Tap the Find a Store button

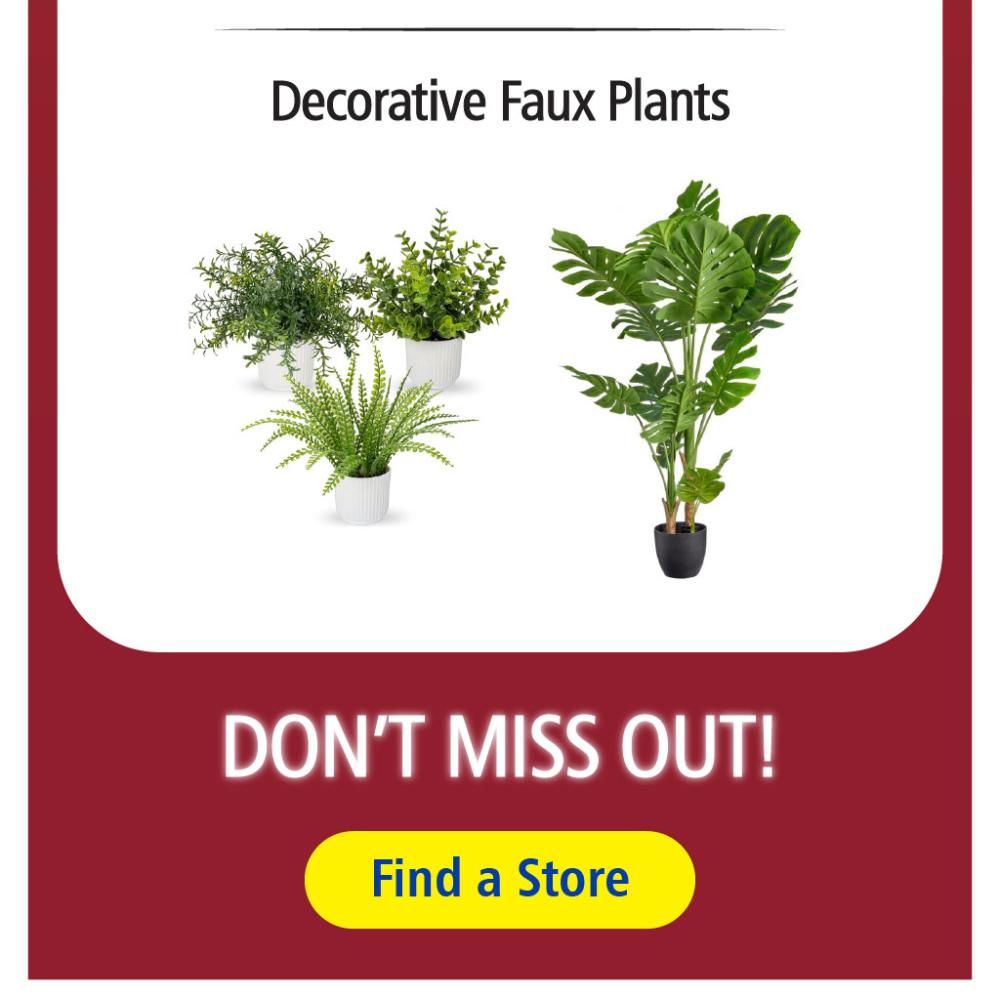coord(499,879)
